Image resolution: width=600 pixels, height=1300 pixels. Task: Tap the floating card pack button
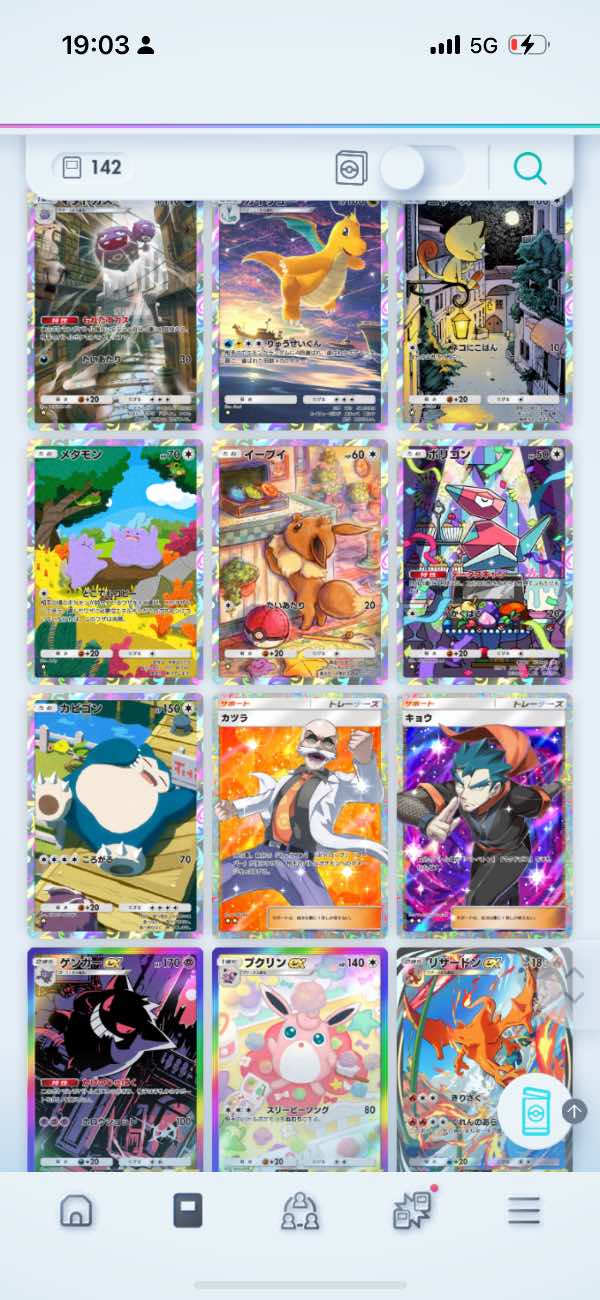click(x=534, y=1109)
